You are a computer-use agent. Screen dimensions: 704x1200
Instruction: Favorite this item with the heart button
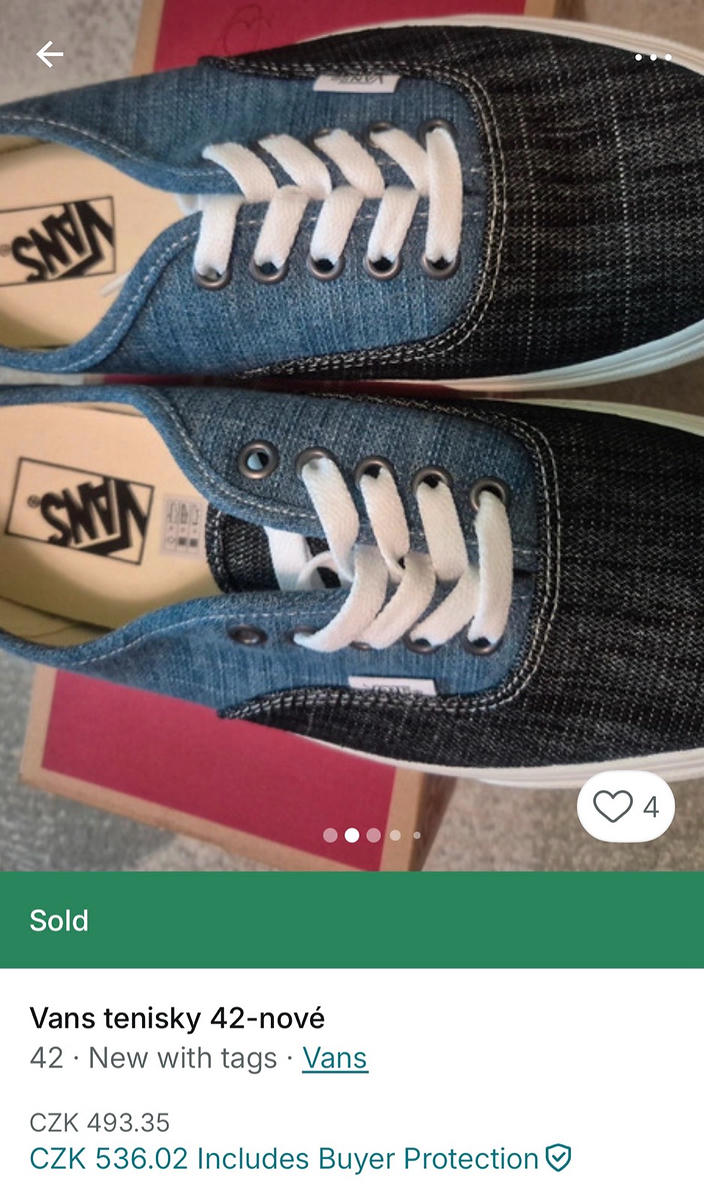(625, 806)
